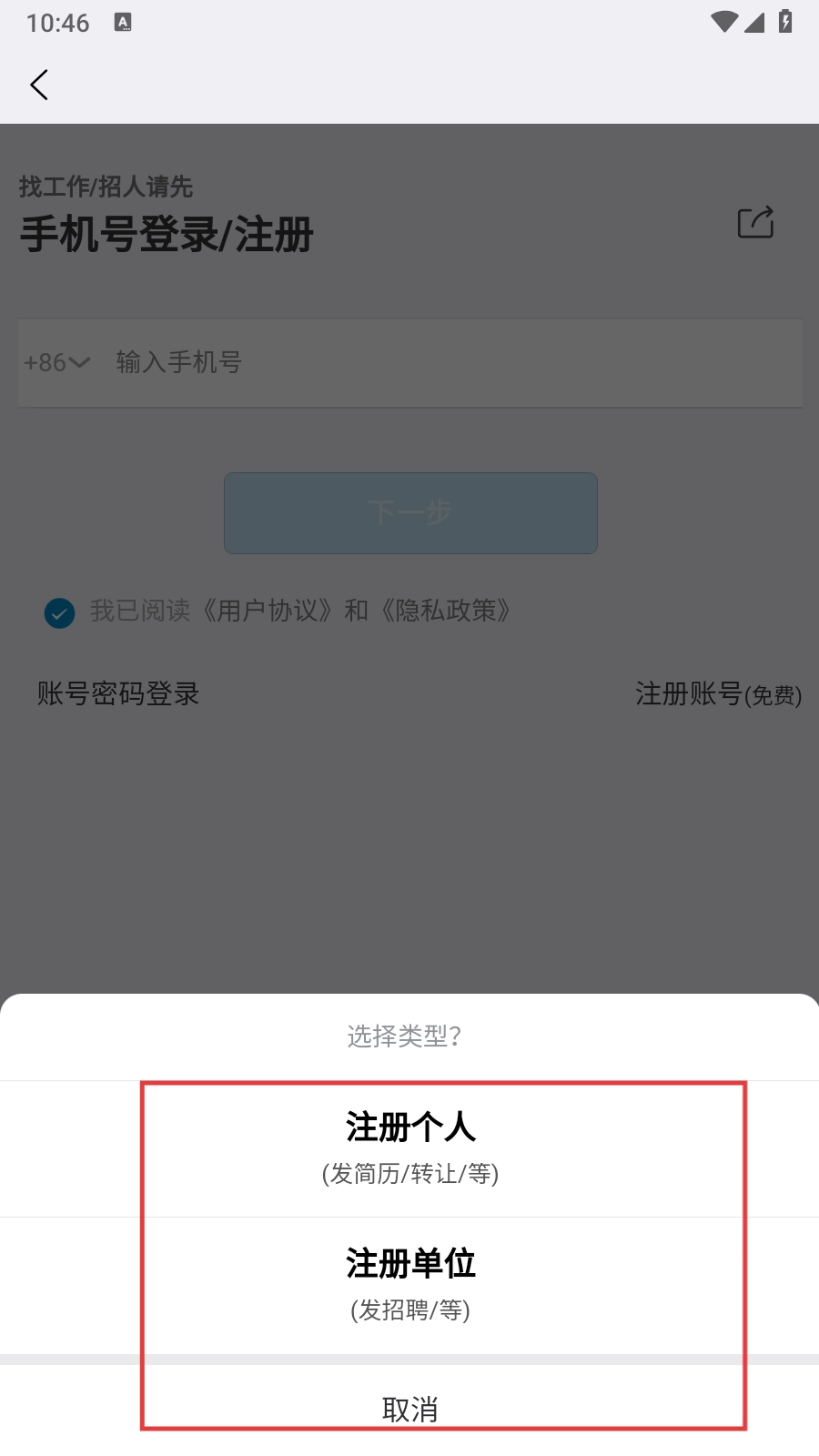Screen dimensions: 819x1456
Task: Choose 注册单位 to register a company account
Action: coord(409,1283)
